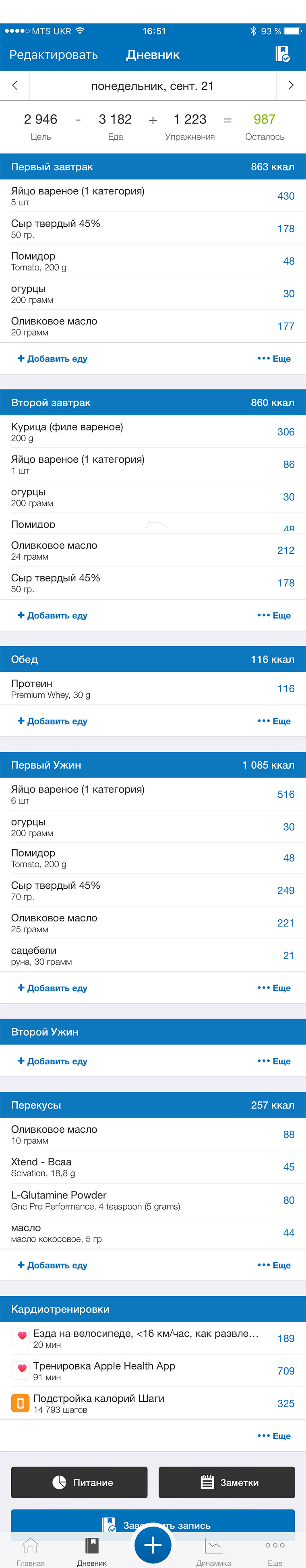Viewport: 306px width, 1568px height.
Task: Switch to the Динамика tab
Action: 213,1550
